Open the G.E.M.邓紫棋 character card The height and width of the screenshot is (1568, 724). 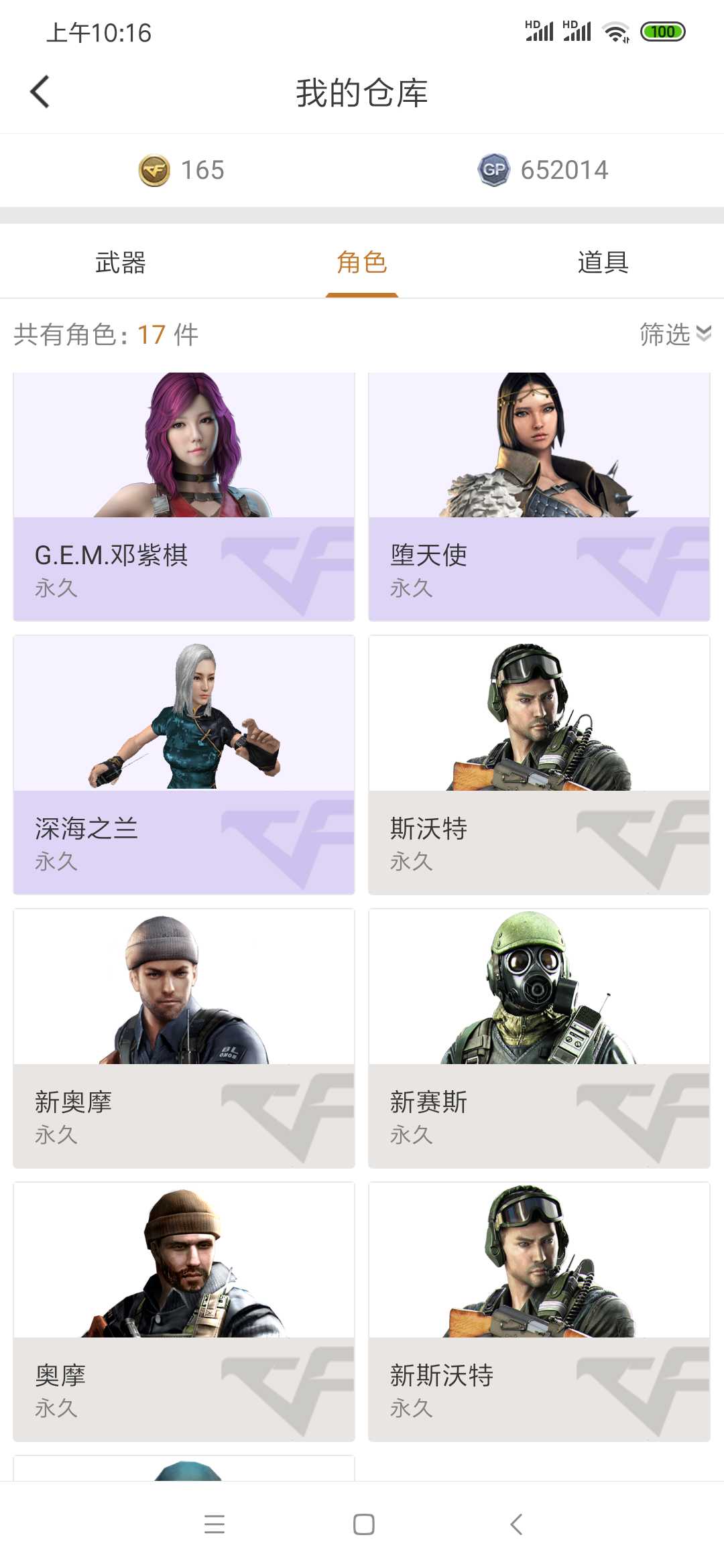pos(184,497)
